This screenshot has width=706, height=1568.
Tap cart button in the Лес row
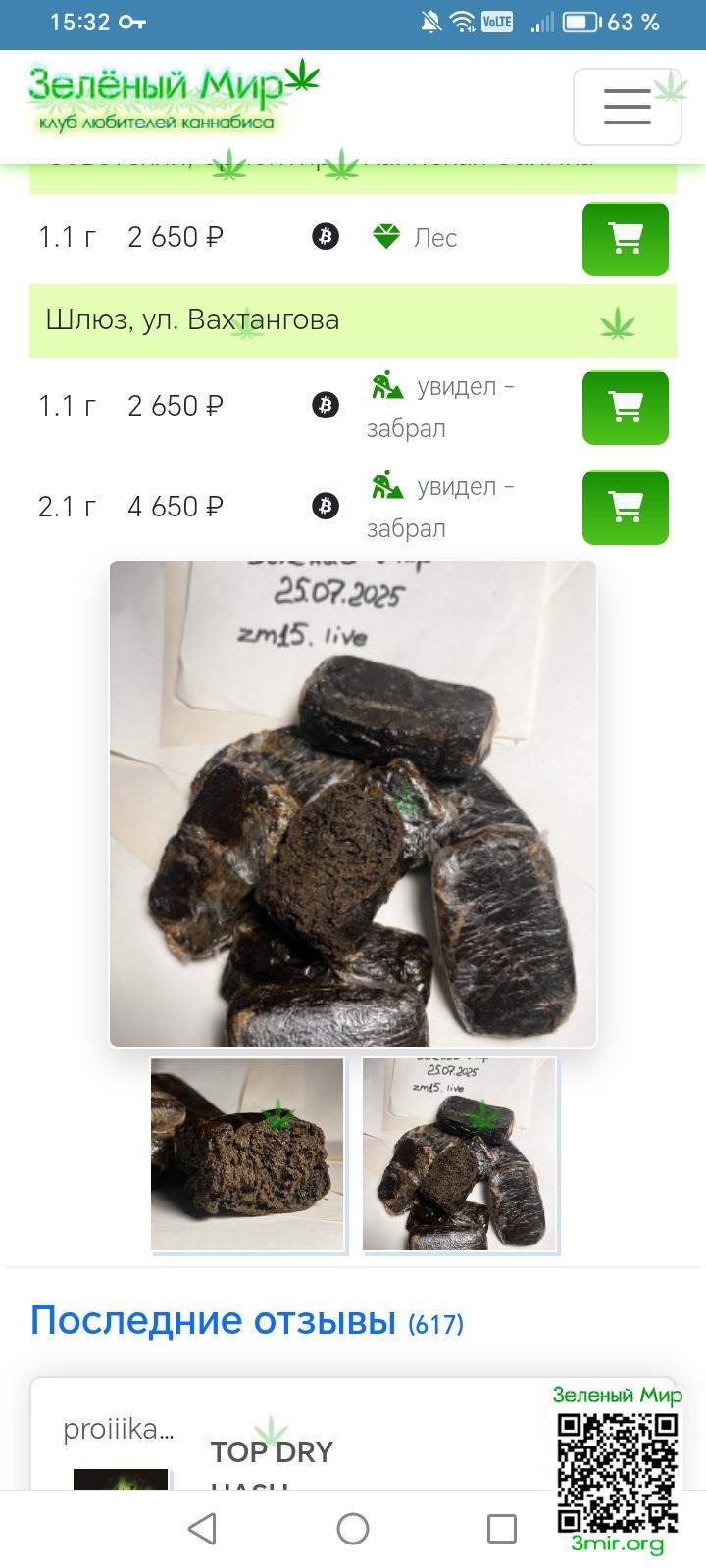point(626,239)
